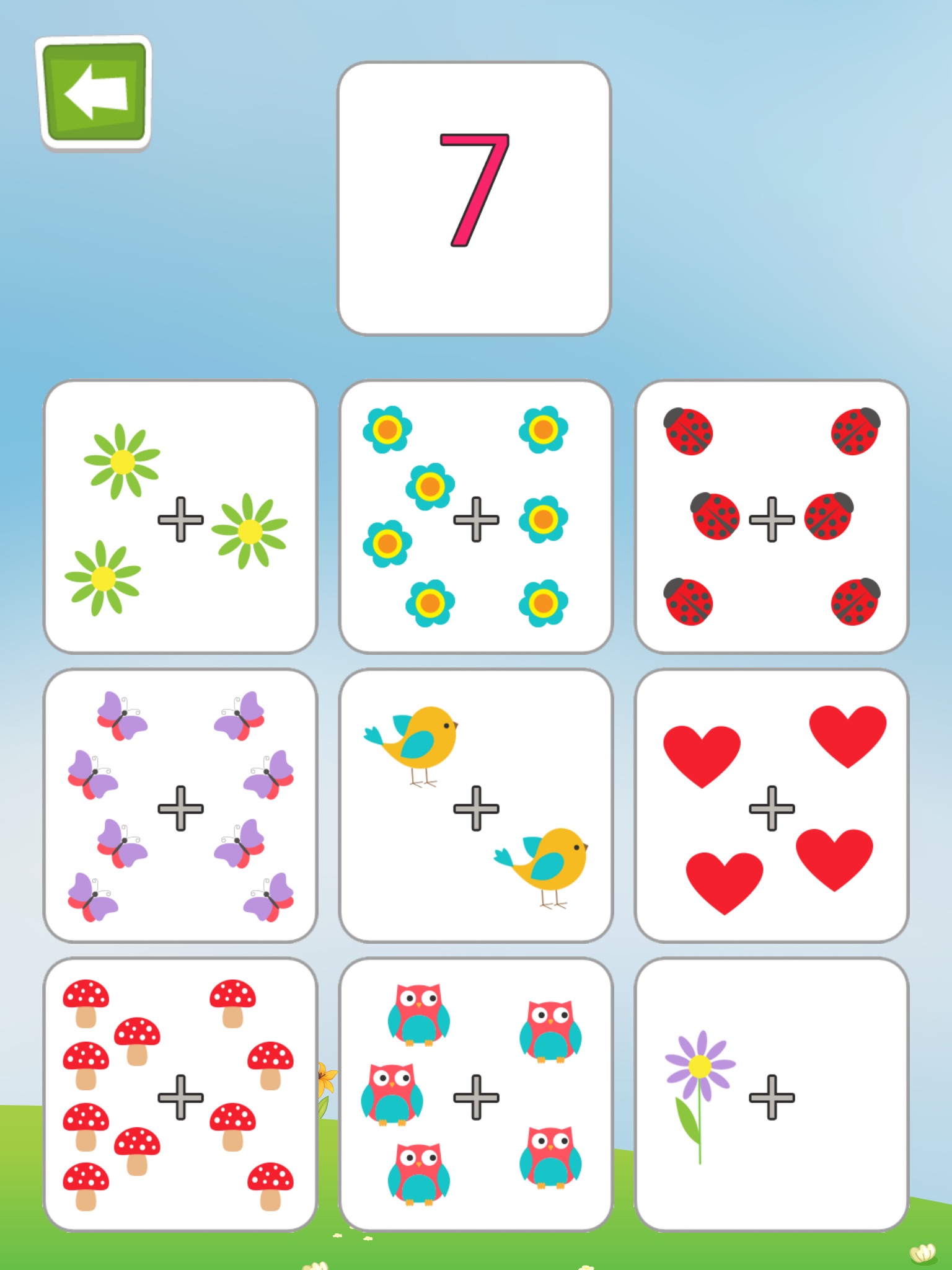Select the red mushrooms card

(180, 1095)
